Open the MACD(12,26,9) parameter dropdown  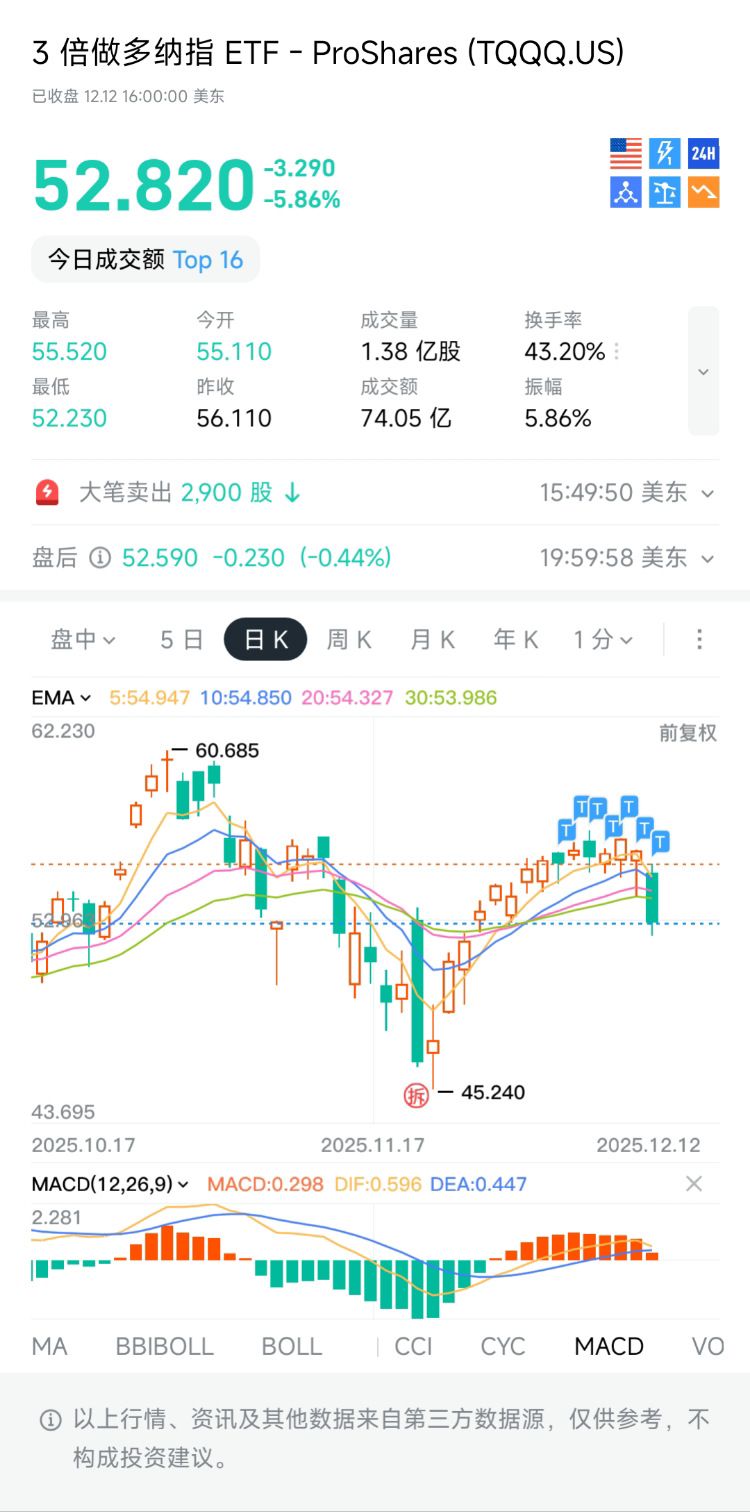point(110,1185)
